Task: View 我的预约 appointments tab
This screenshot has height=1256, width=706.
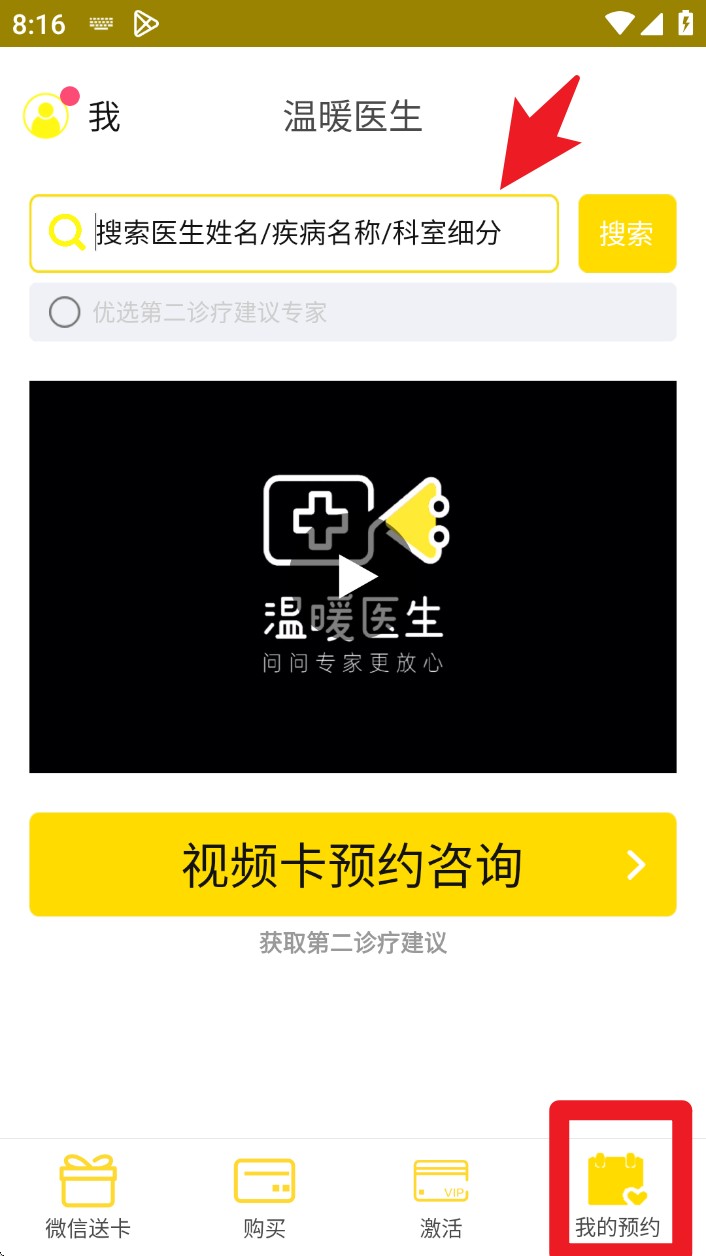Action: [618, 1196]
